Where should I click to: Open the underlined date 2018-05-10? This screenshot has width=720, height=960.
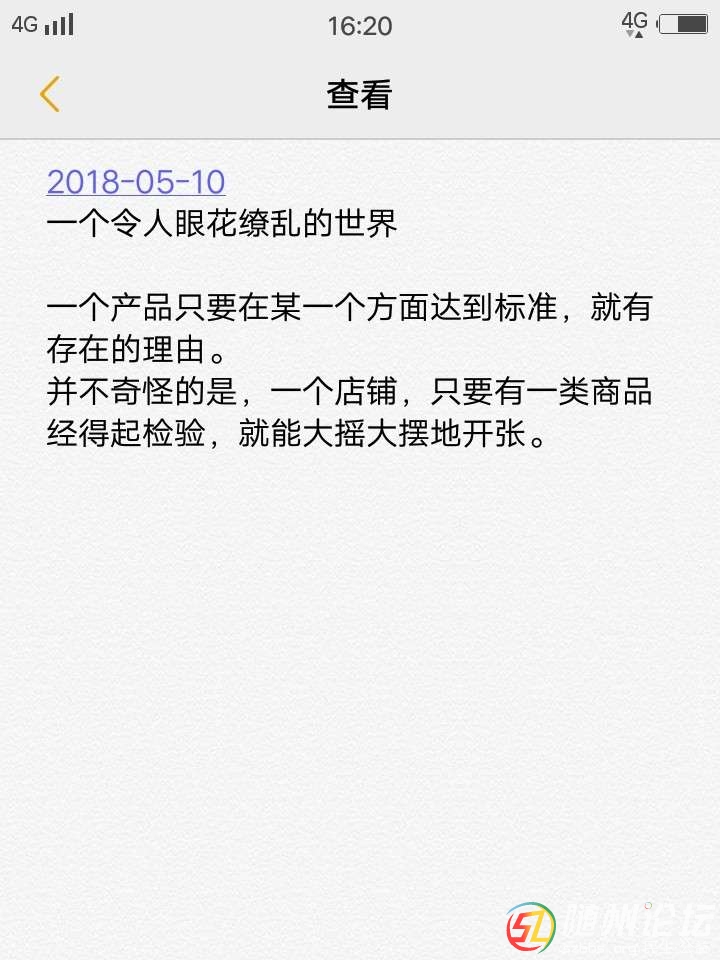click(136, 182)
